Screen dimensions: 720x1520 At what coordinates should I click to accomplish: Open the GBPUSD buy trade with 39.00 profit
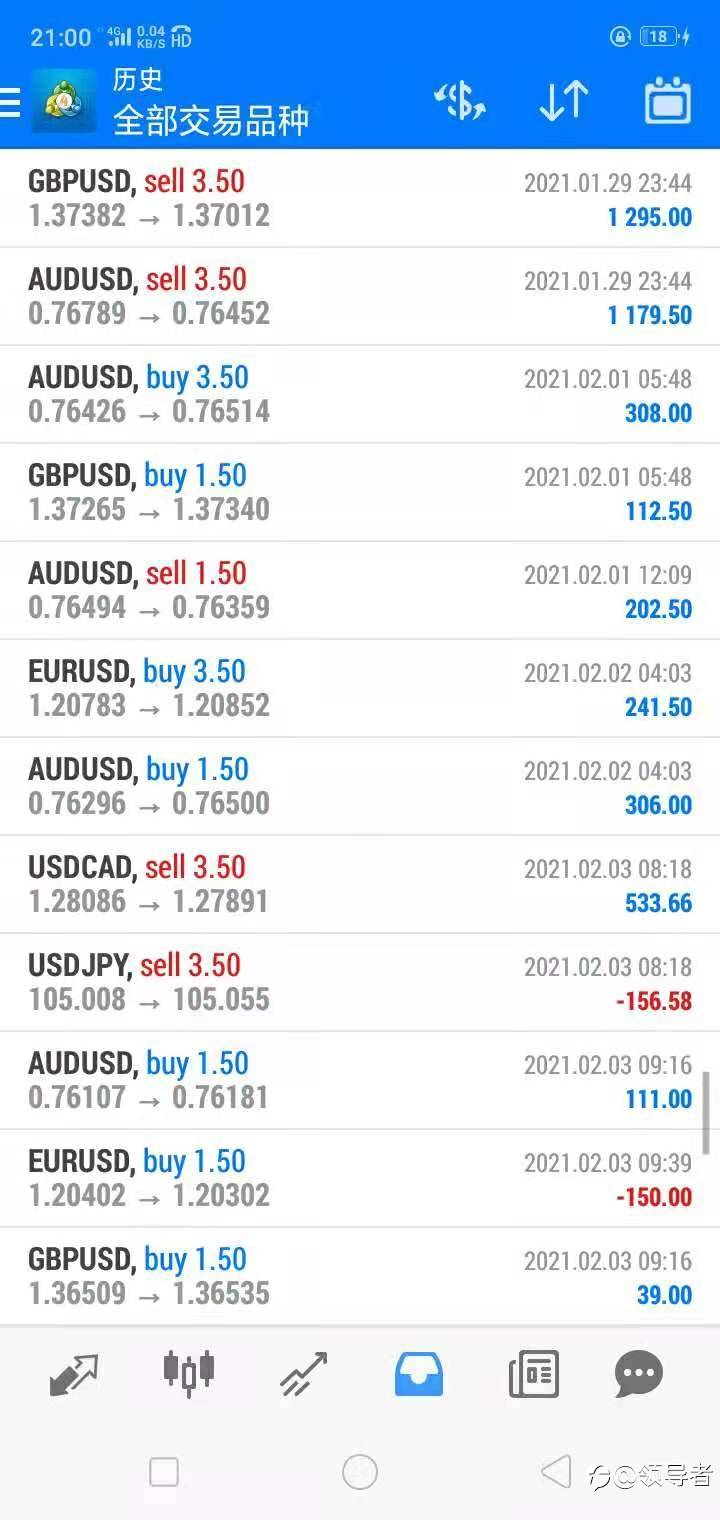tap(360, 1276)
